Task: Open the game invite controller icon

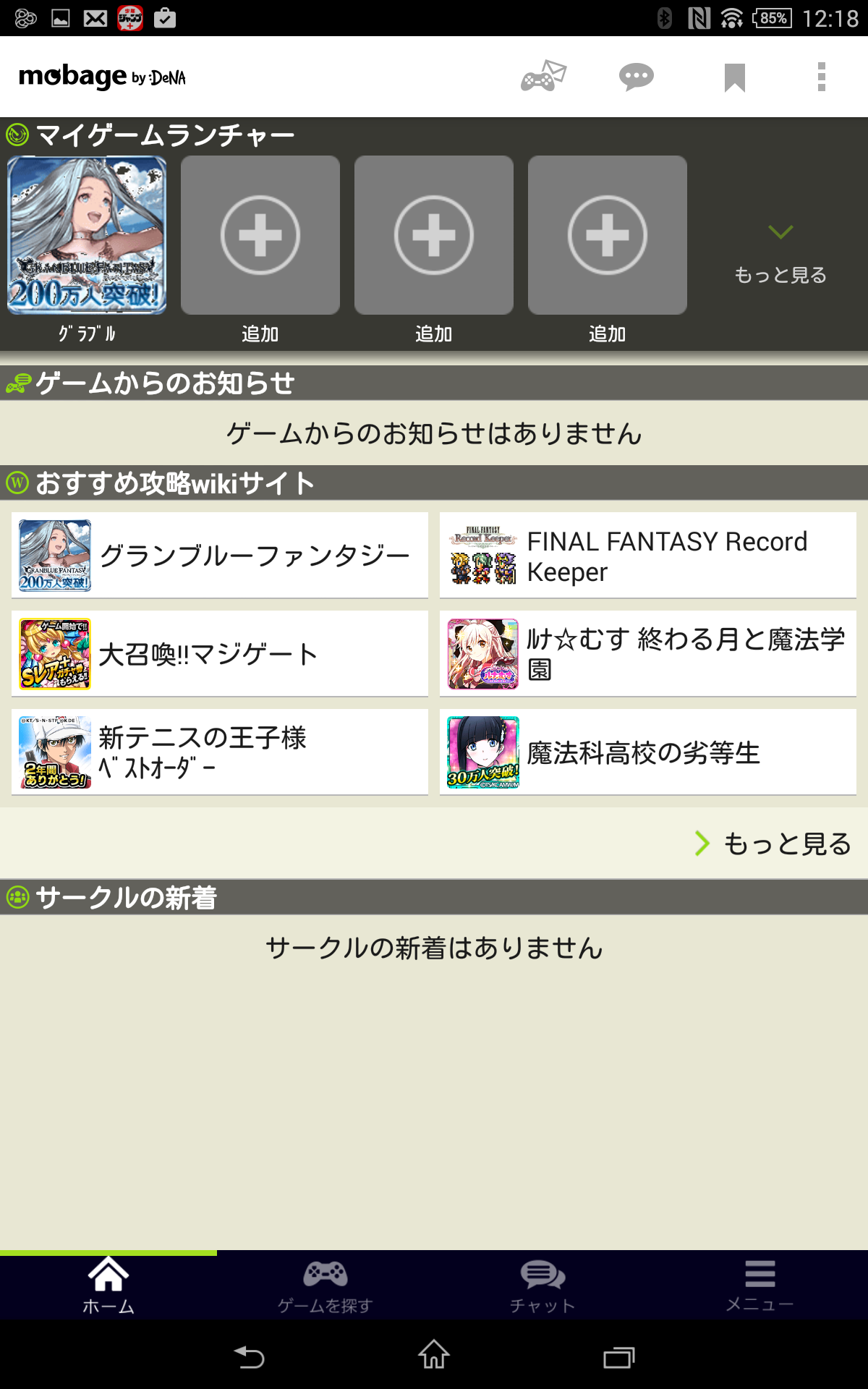Action: point(543,76)
